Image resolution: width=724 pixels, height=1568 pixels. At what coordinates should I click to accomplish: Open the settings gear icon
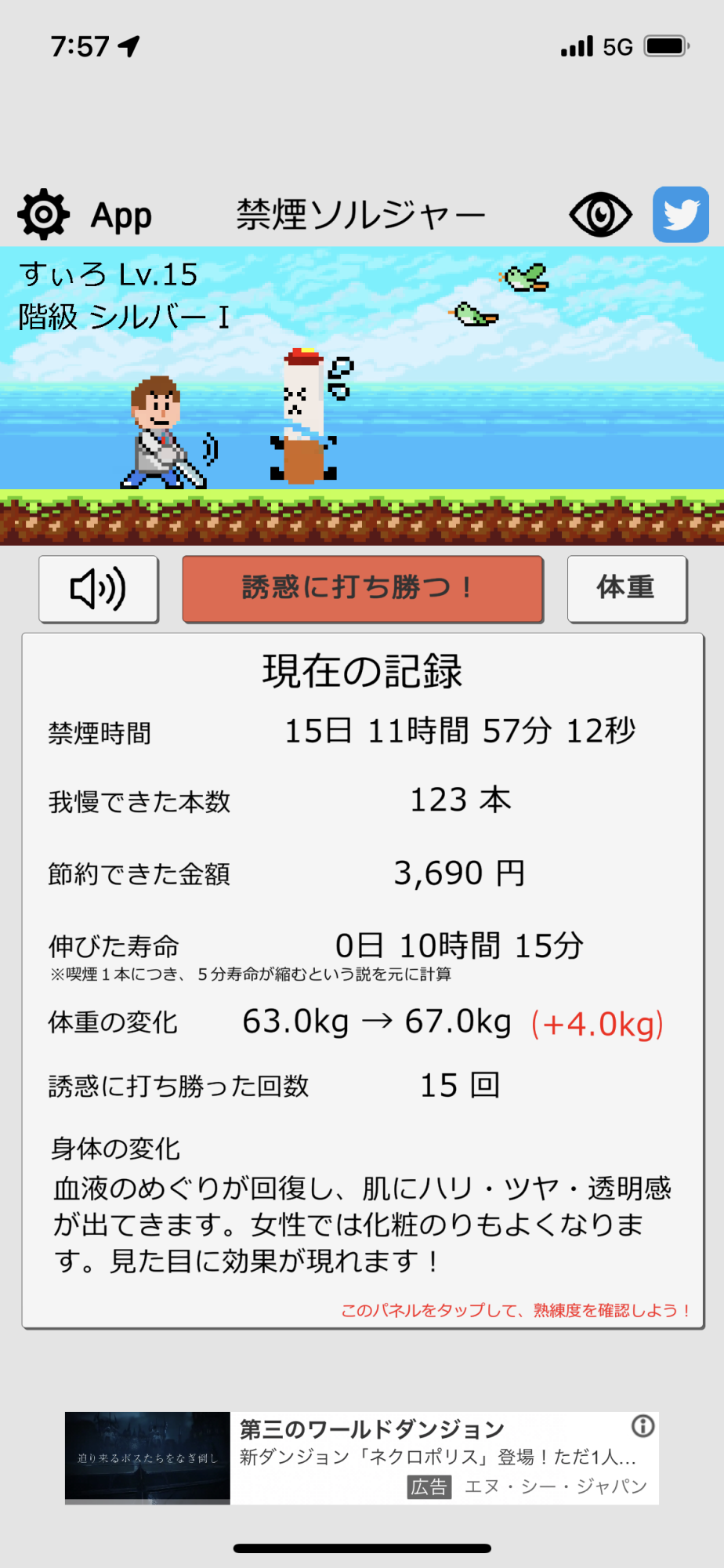click(x=44, y=215)
